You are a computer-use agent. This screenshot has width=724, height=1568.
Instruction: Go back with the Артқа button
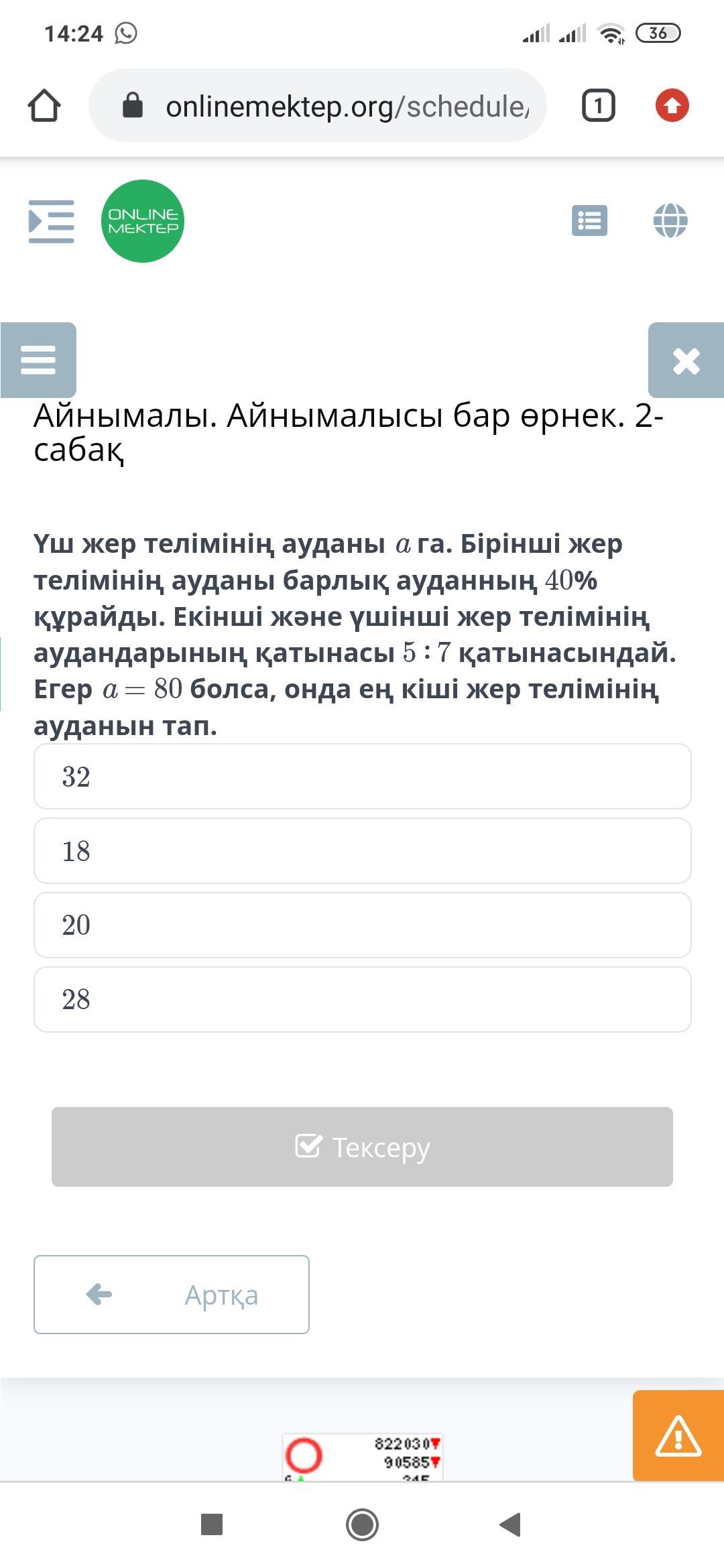click(x=172, y=1295)
